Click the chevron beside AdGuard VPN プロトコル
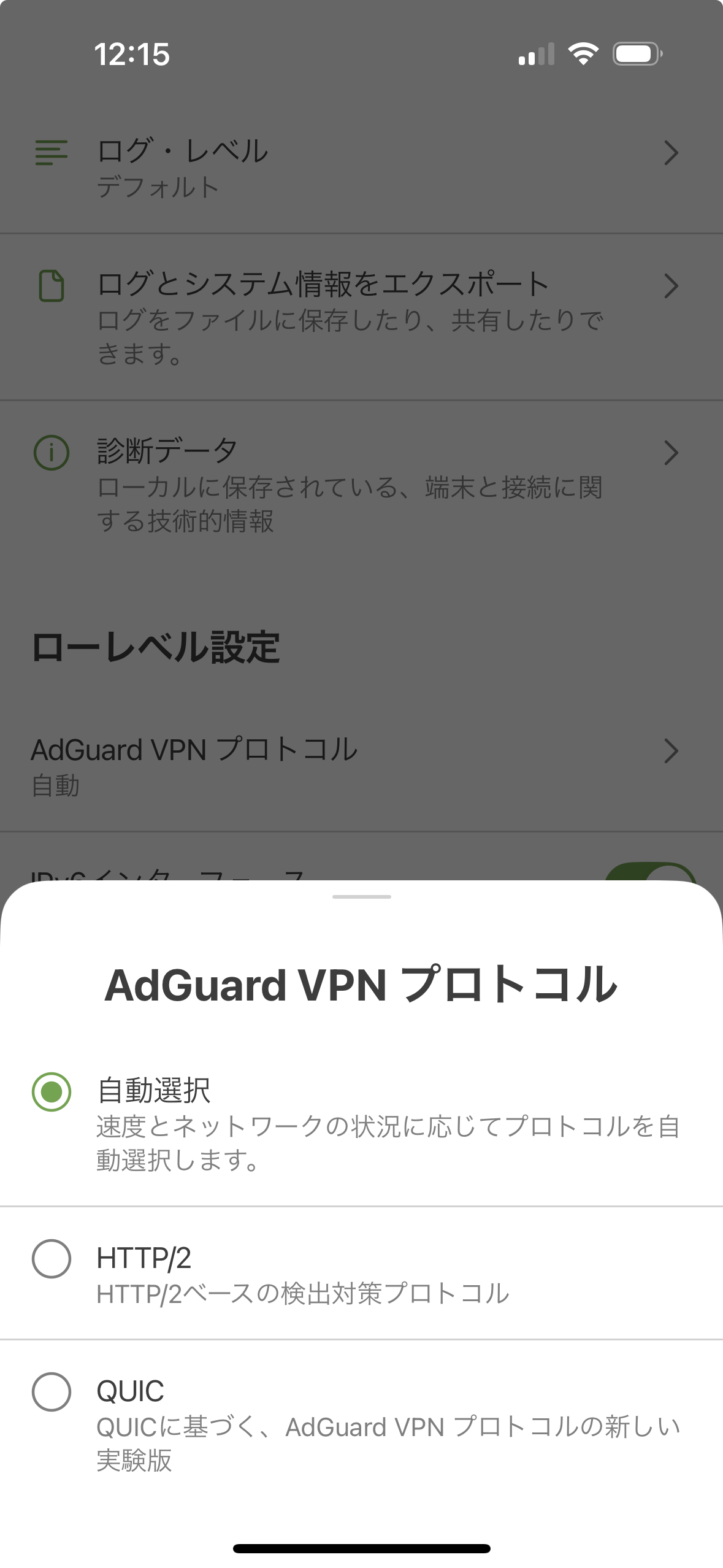The width and height of the screenshot is (723, 1568). point(672,750)
